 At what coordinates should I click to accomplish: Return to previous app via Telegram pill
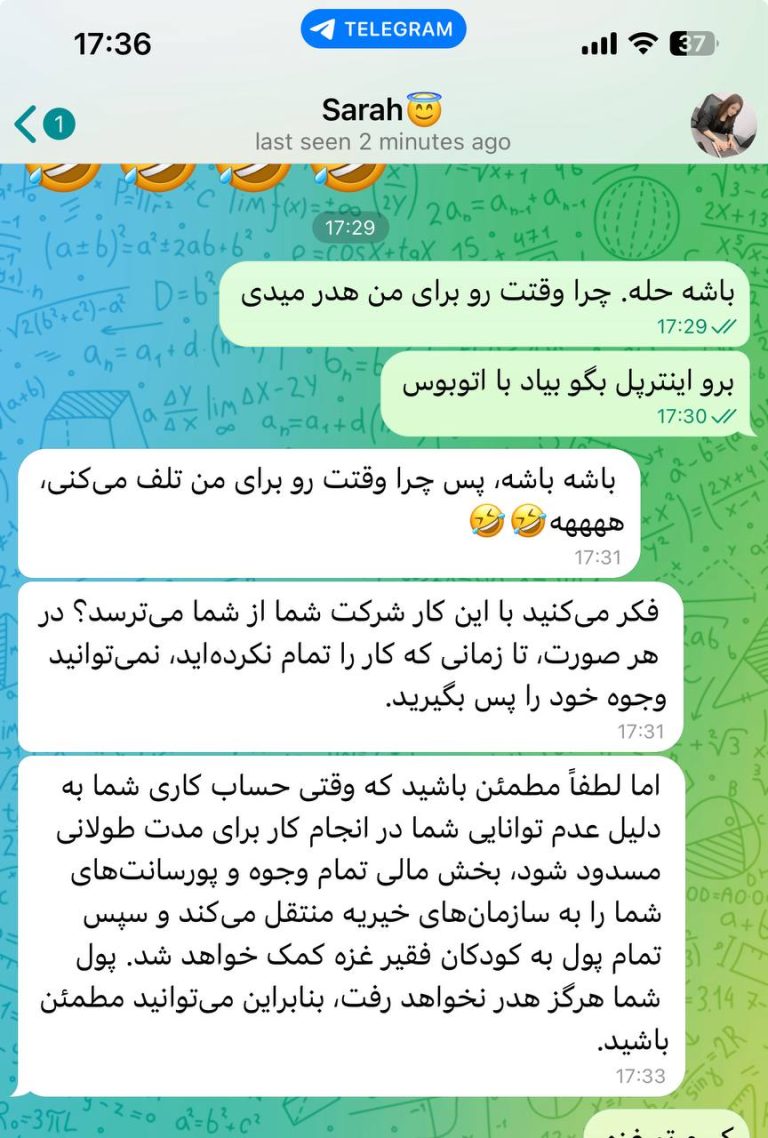383,29
